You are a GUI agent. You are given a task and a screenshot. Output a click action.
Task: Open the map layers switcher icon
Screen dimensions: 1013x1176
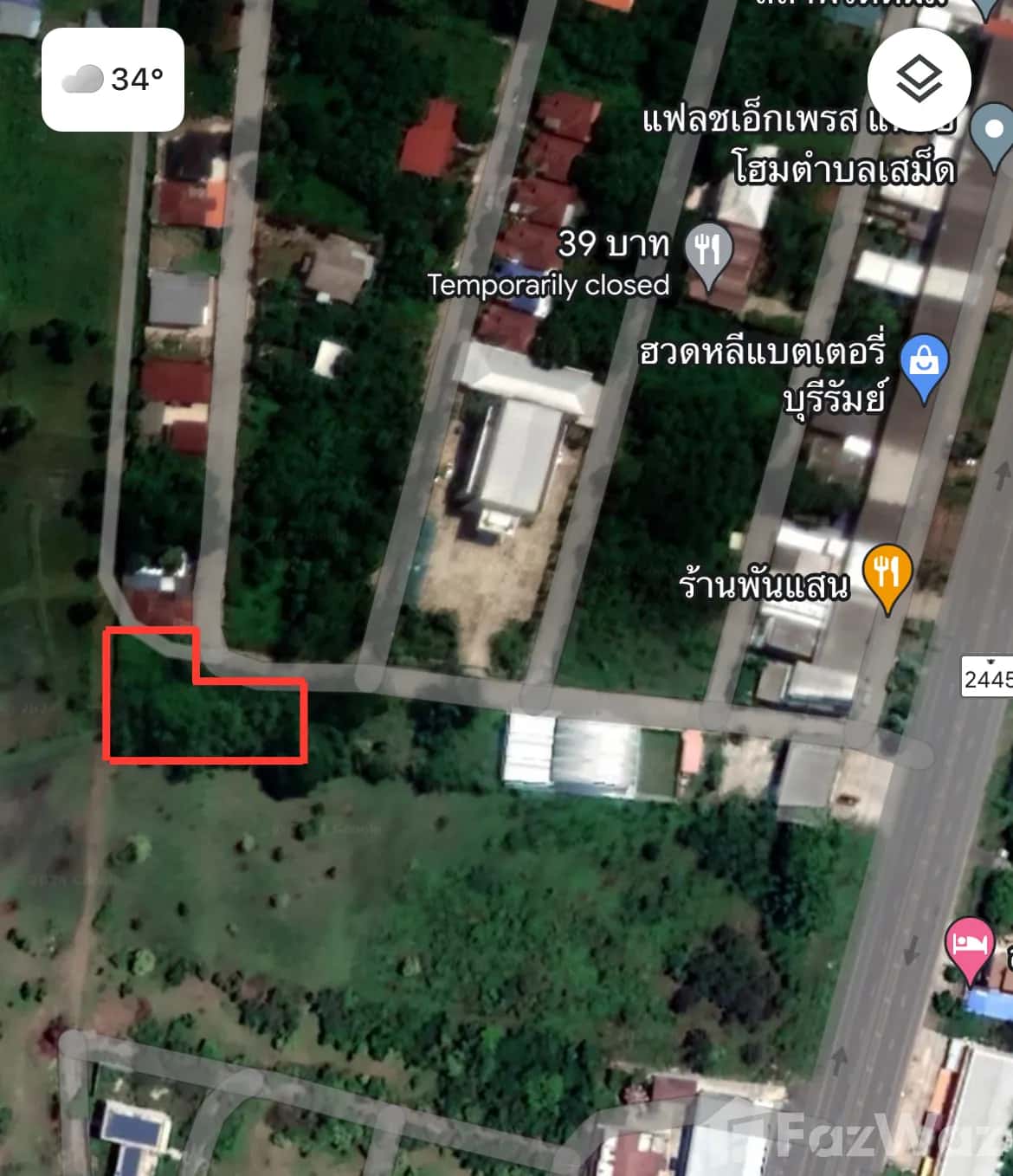918,78
